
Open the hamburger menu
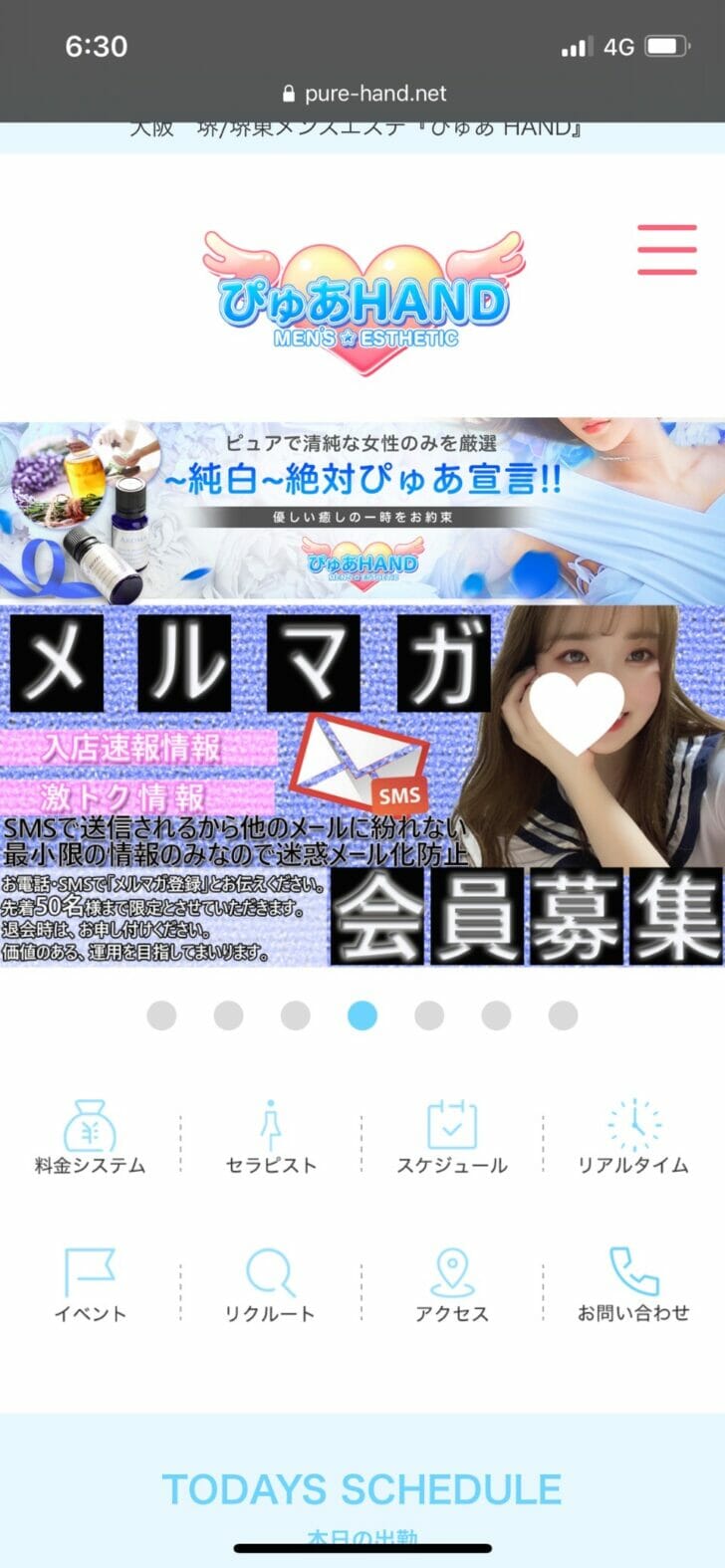coord(666,249)
